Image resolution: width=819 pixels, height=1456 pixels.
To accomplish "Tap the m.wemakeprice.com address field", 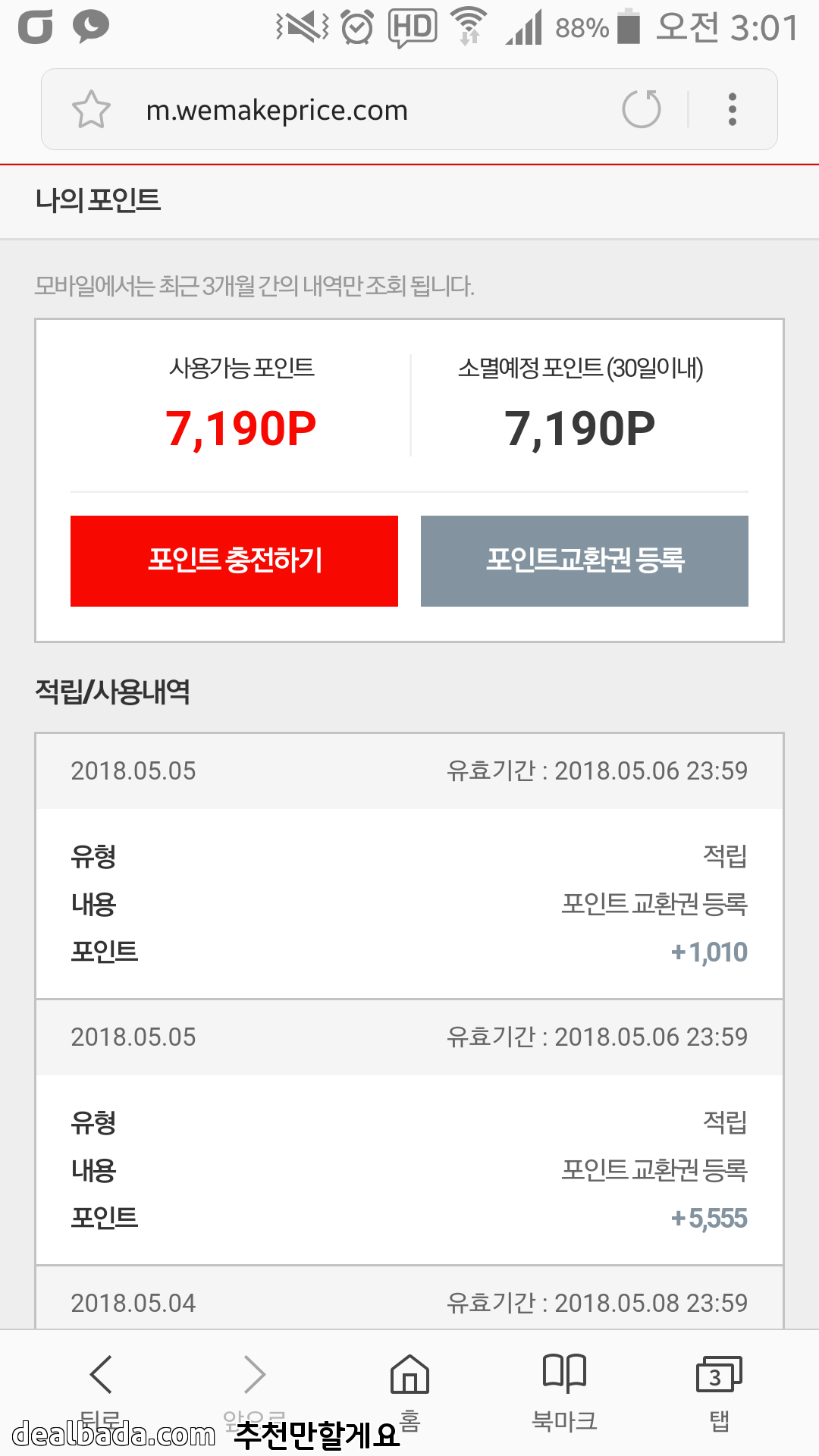I will (341, 111).
